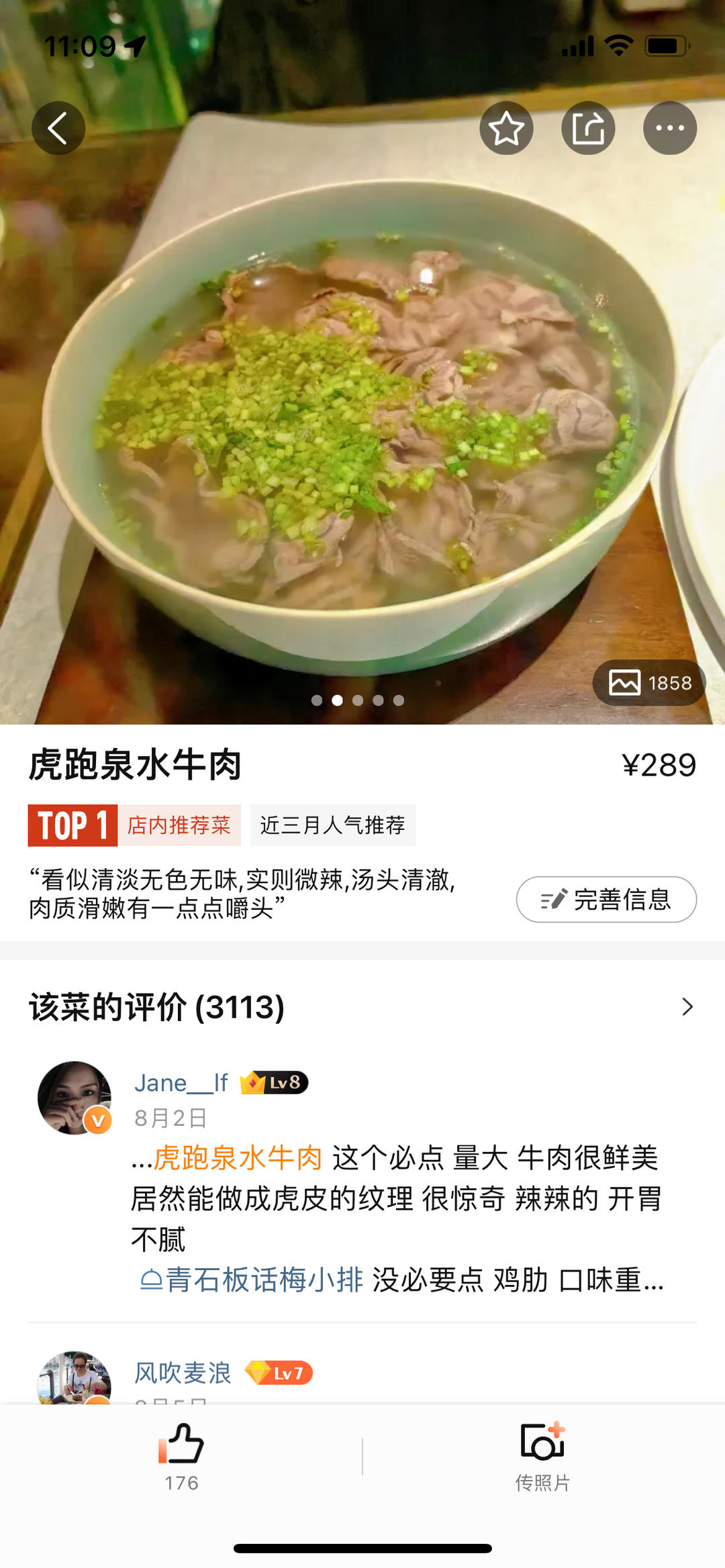Tap Jane__lf's avatar picture
Viewport: 725px width, 1568px height.
point(74,1098)
